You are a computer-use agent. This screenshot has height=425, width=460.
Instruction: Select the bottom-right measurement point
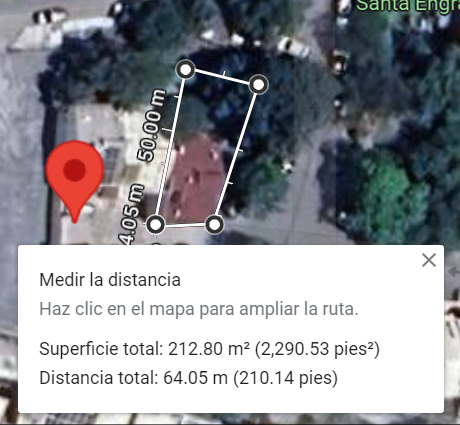(214, 225)
